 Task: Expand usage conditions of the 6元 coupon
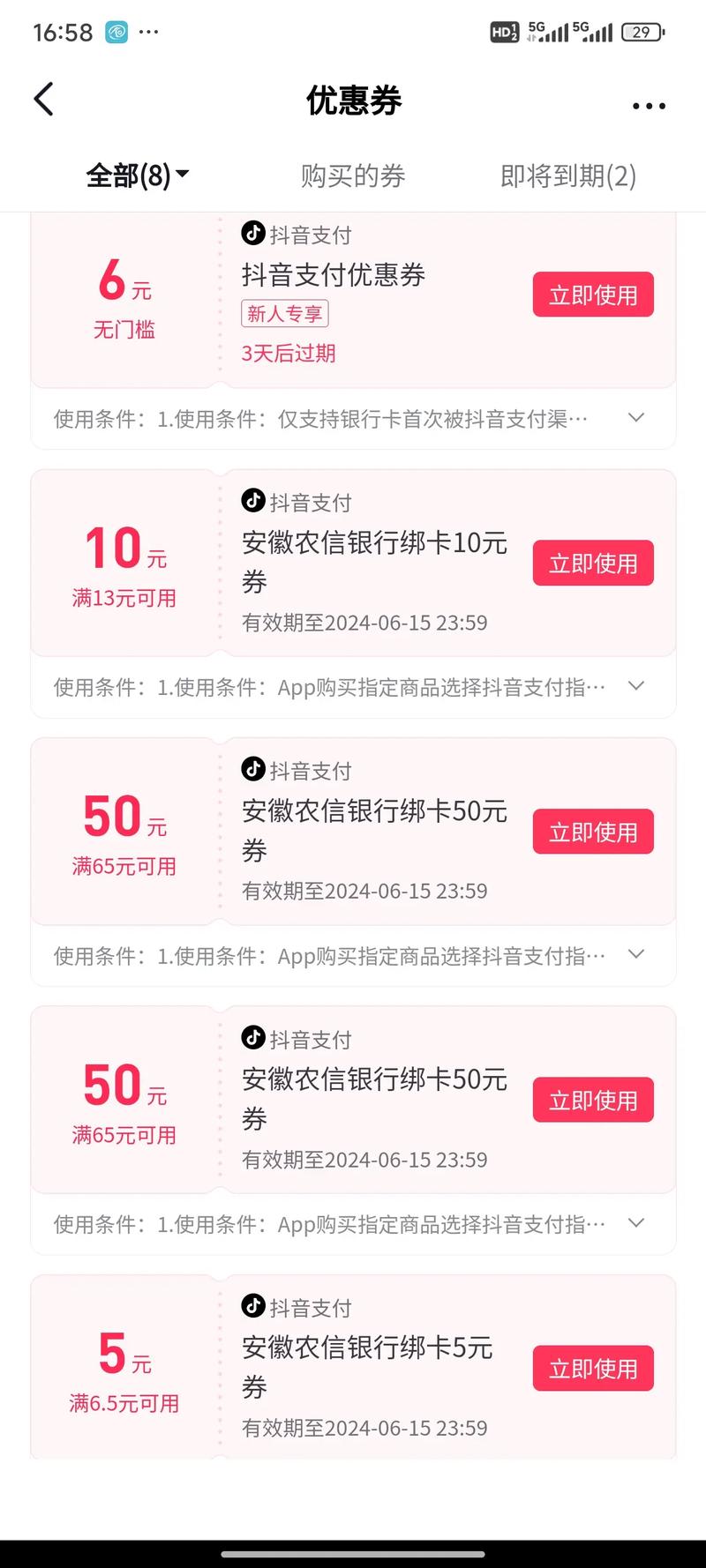tap(636, 417)
